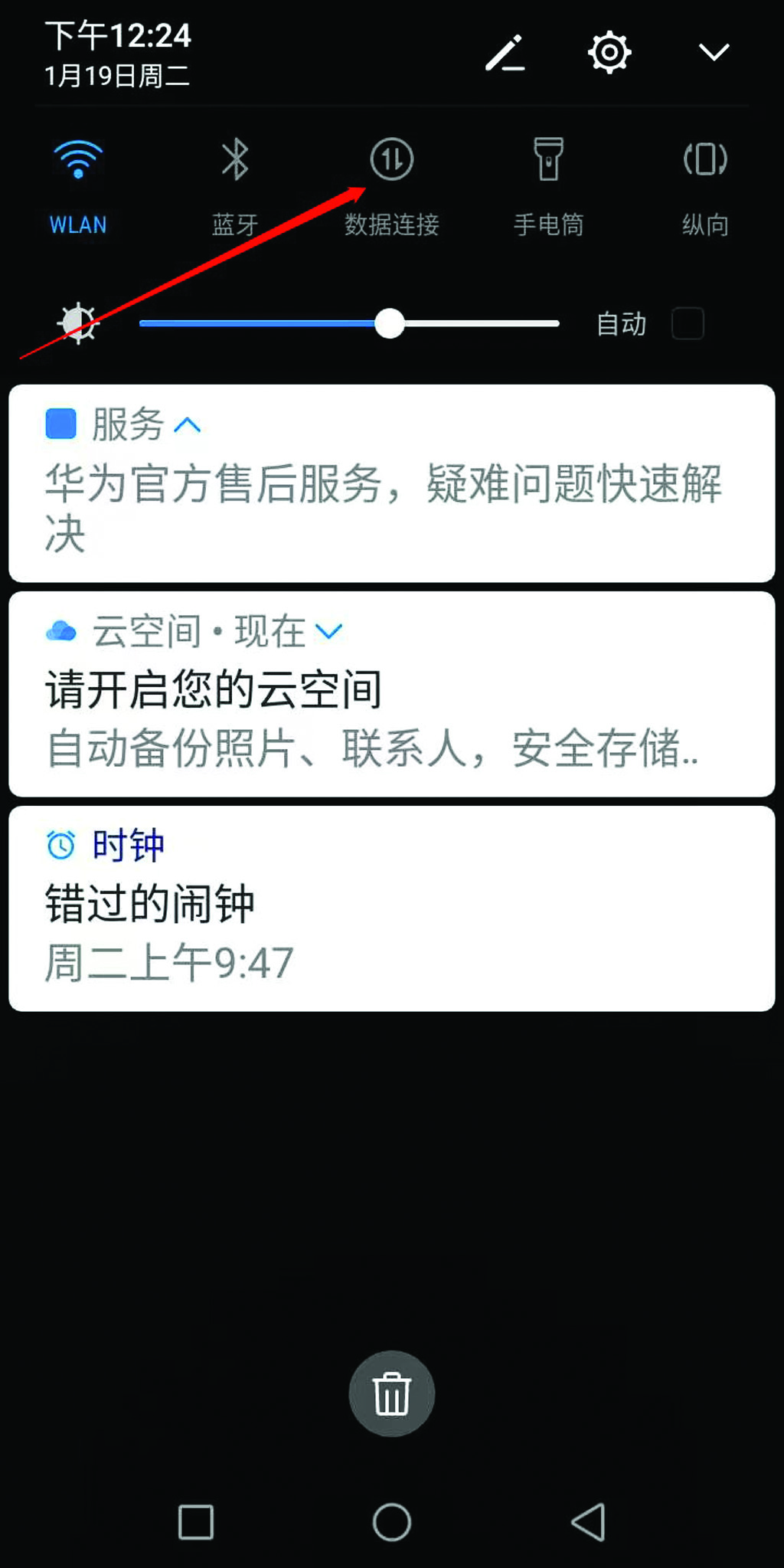
Task: Edit the quick settings tiles
Action: pyautogui.click(x=505, y=54)
